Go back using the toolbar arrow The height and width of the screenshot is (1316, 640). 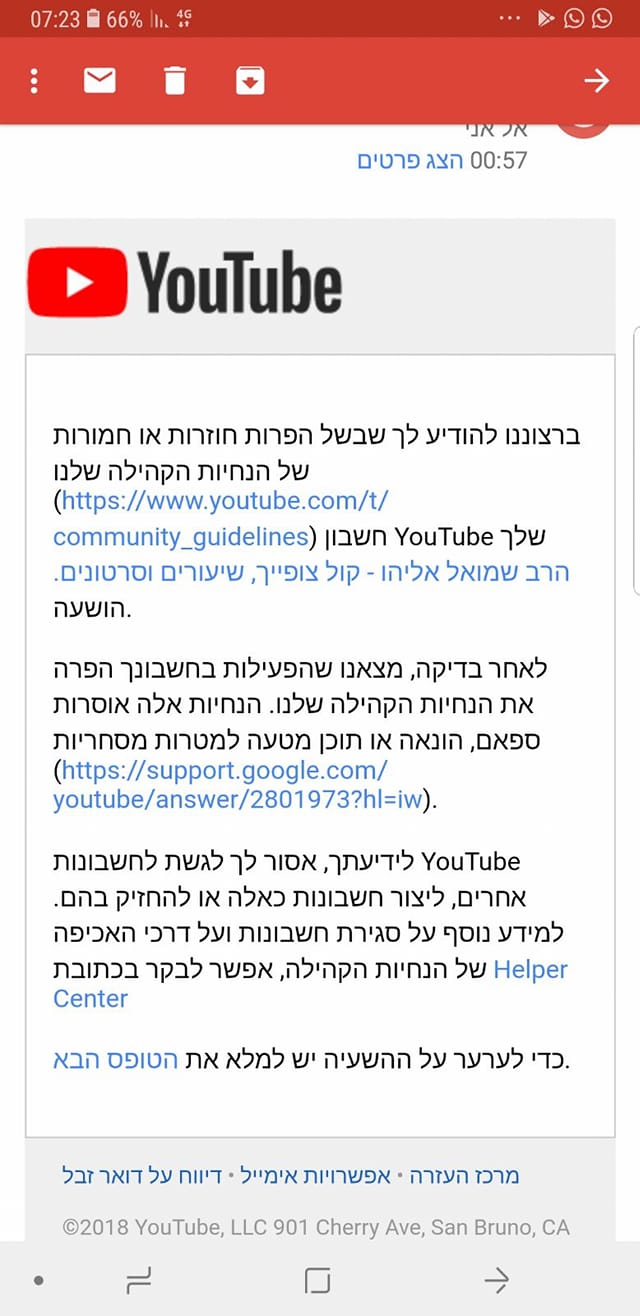(597, 81)
